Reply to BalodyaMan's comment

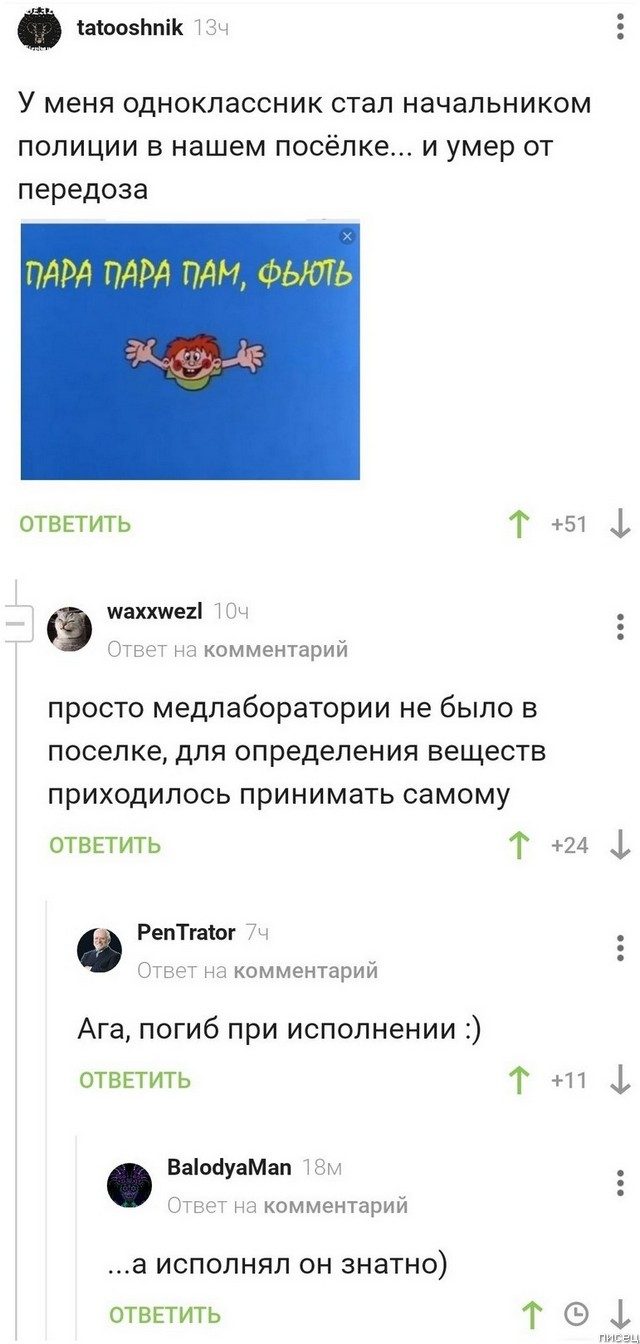165,1314
